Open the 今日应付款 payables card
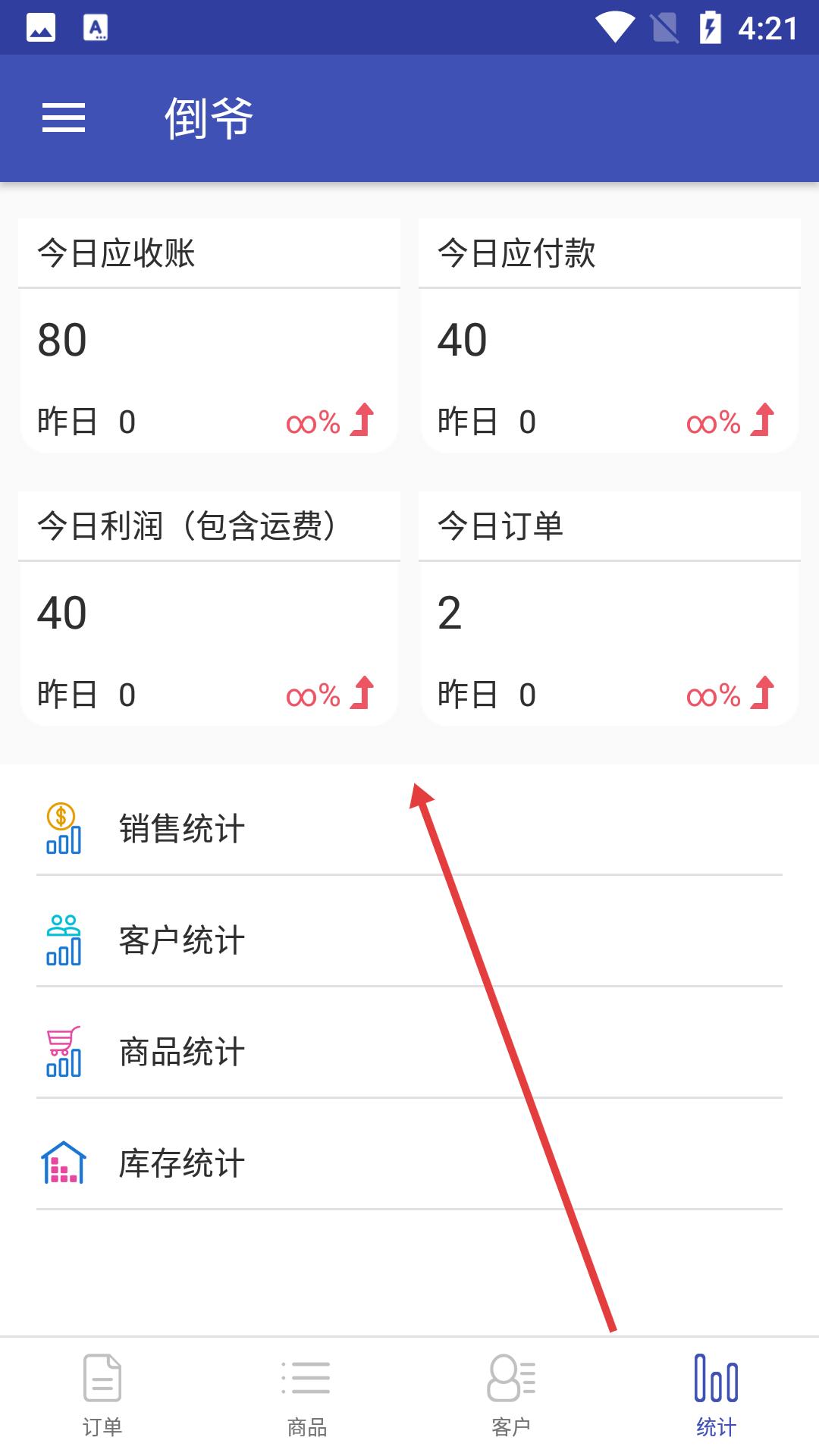Image resolution: width=819 pixels, height=1456 pixels. 610,337
